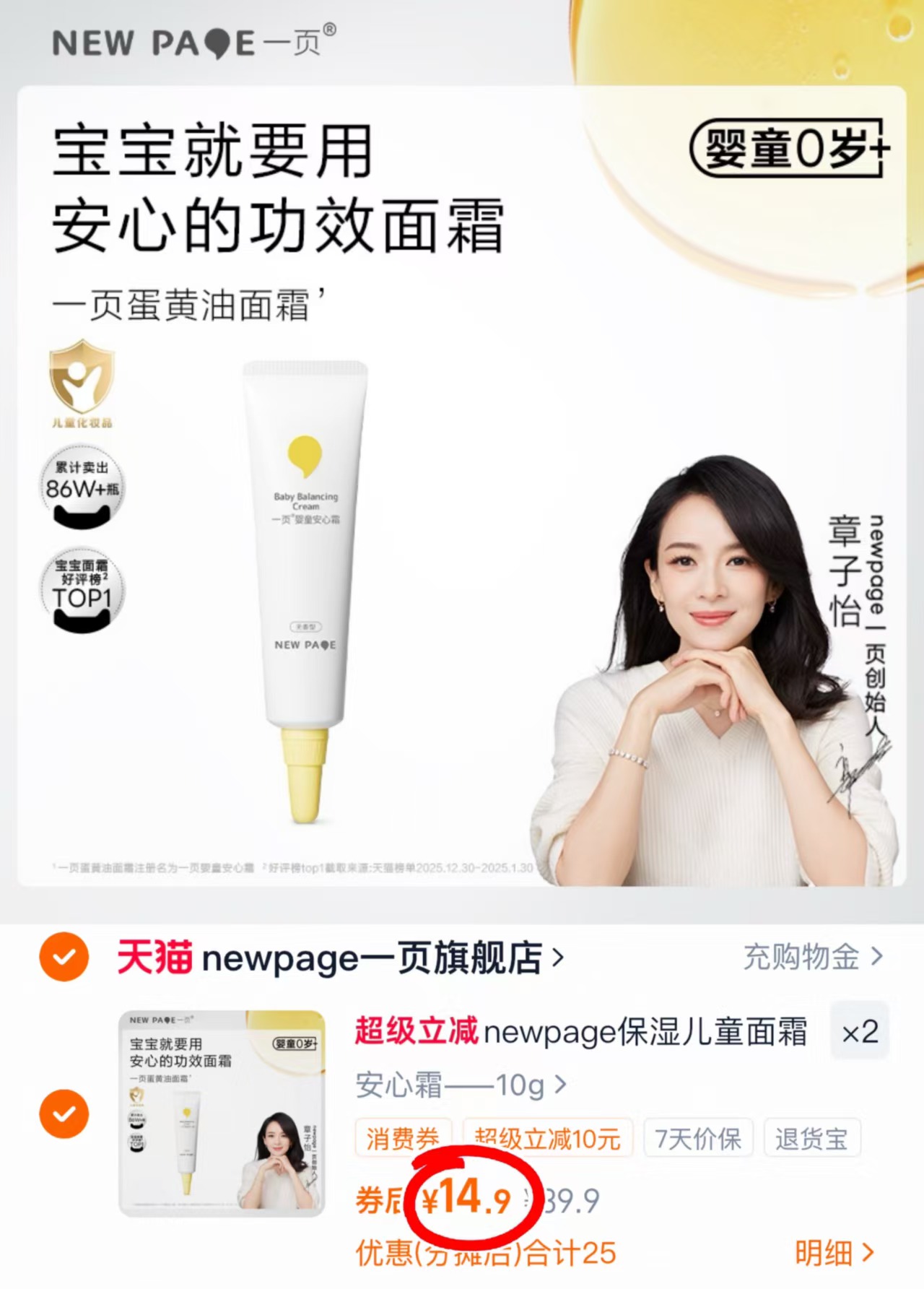924x1289 pixels.
Task: Click the 消费券 coupon tag
Action: tap(404, 1137)
